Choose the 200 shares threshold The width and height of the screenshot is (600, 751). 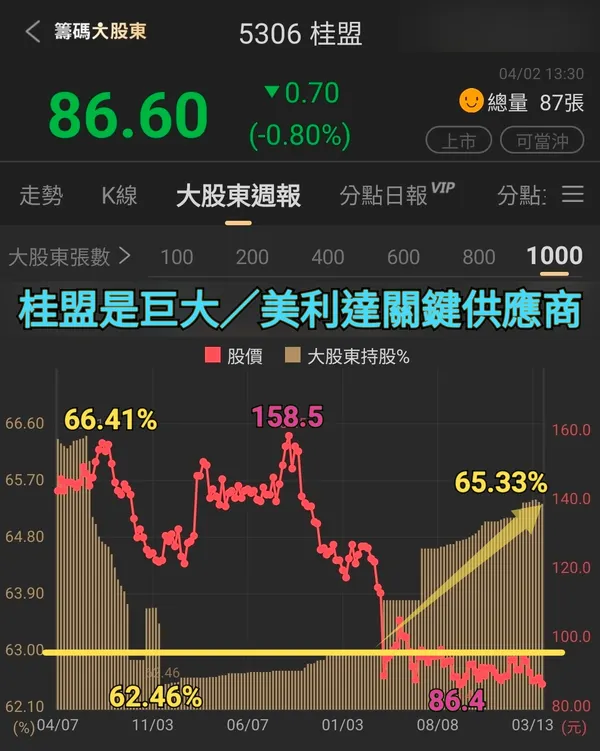coord(252,257)
